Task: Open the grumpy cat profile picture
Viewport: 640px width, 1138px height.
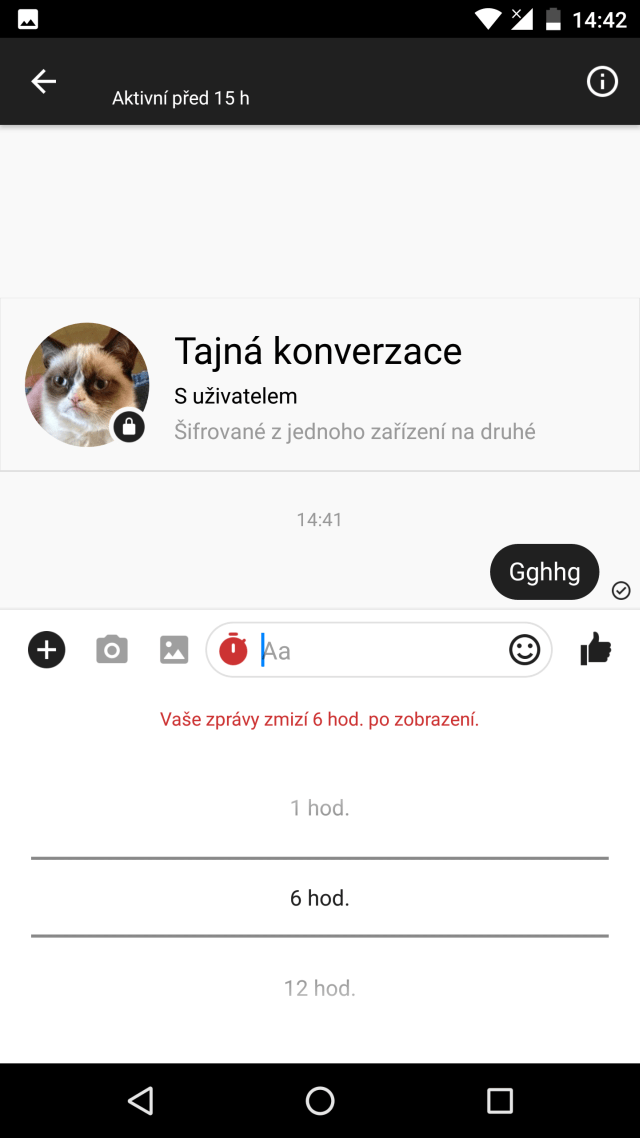Action: click(x=87, y=385)
